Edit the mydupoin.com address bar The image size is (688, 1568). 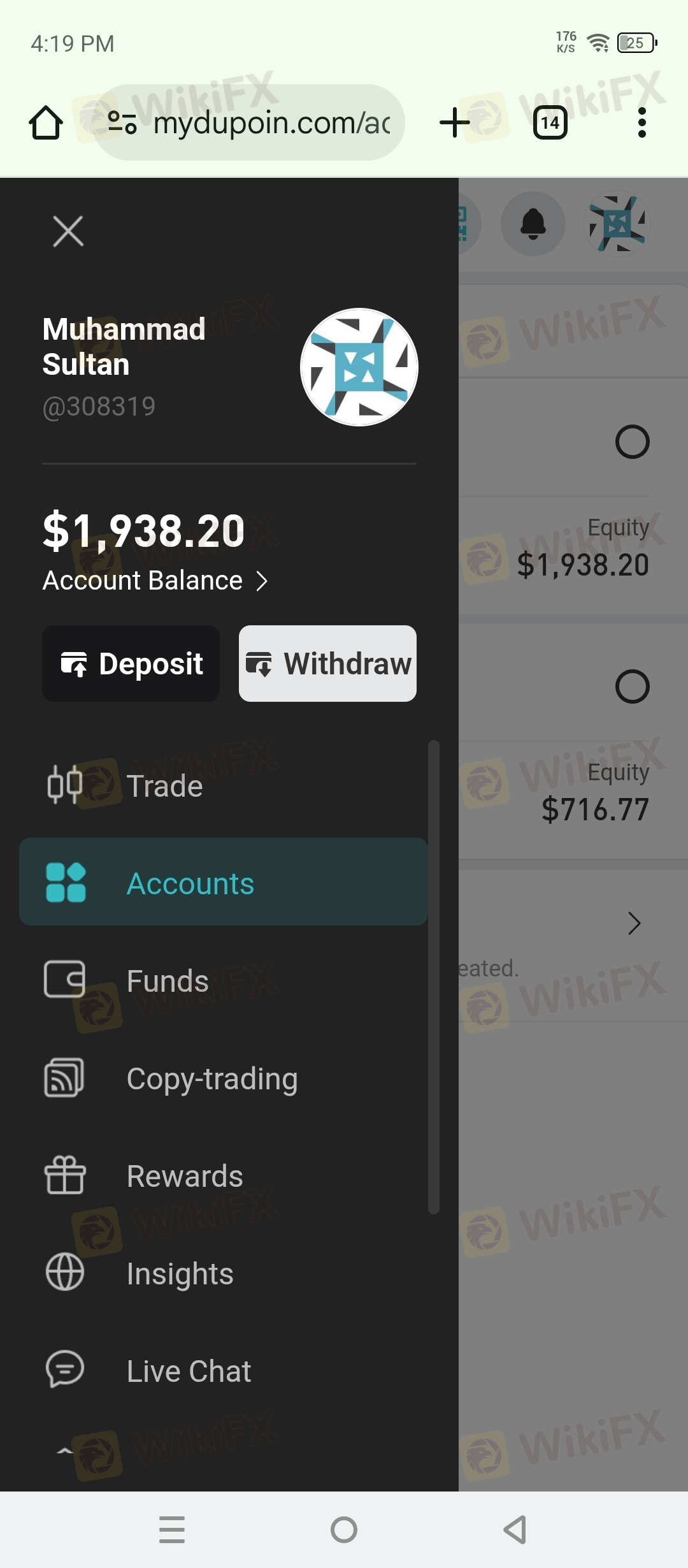pyautogui.click(x=250, y=122)
